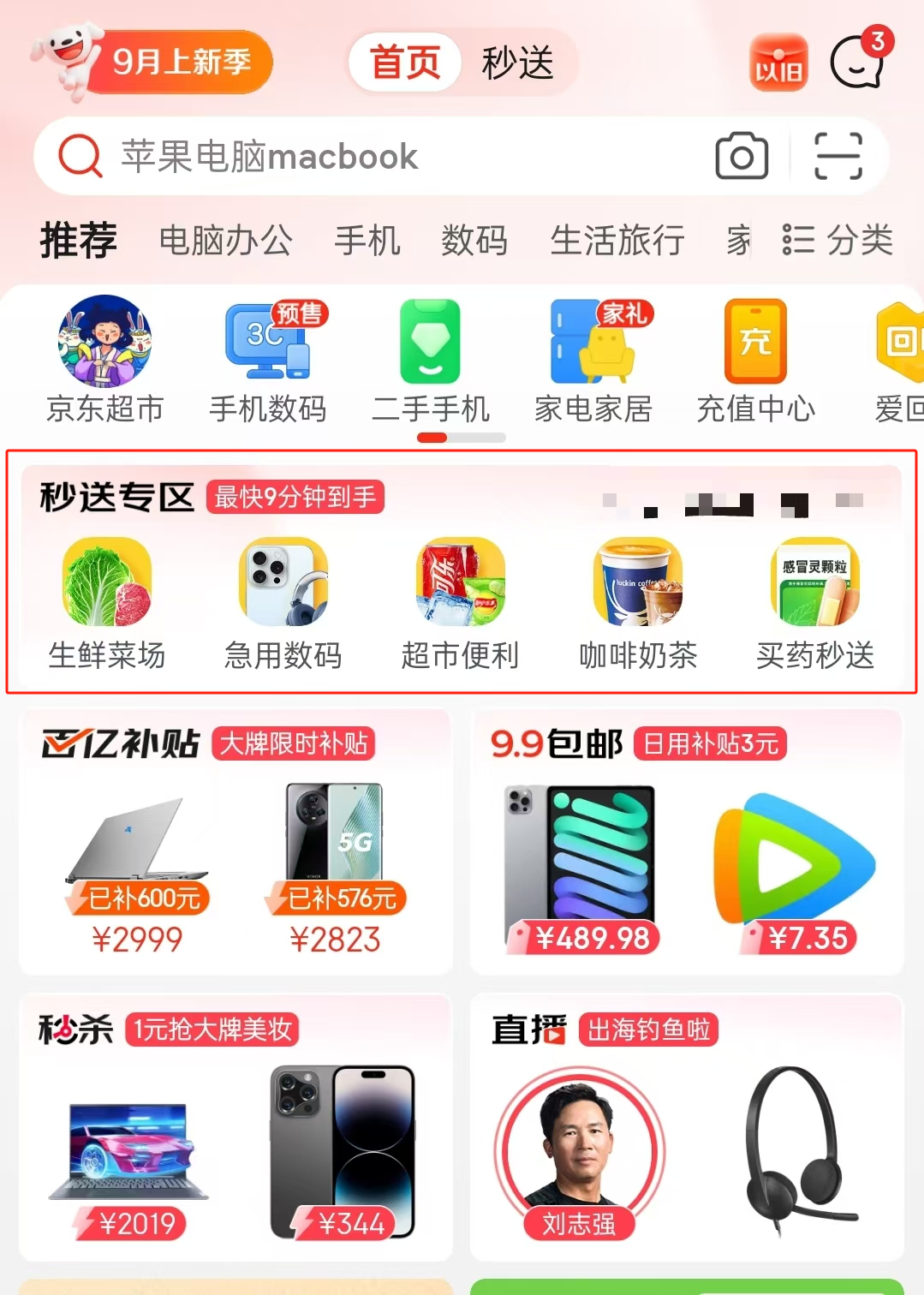The height and width of the screenshot is (1295, 924).
Task: Open the messages icon with badge
Action: coord(859,62)
